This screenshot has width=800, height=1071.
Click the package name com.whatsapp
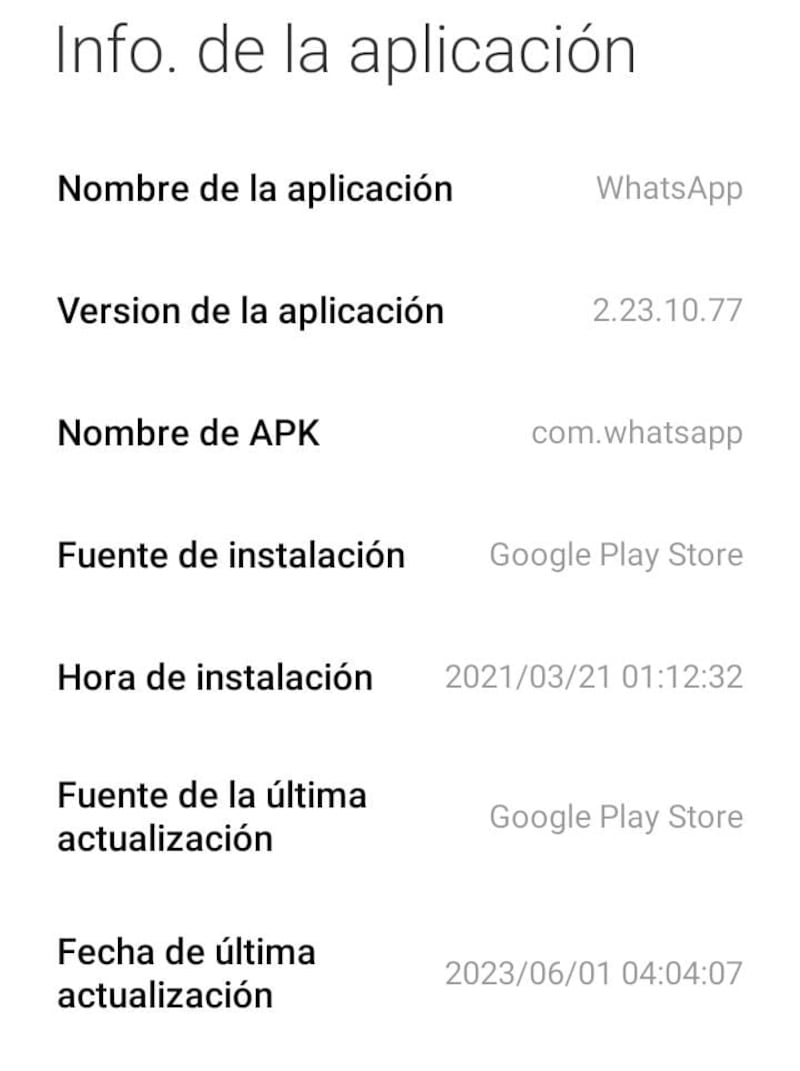click(637, 433)
